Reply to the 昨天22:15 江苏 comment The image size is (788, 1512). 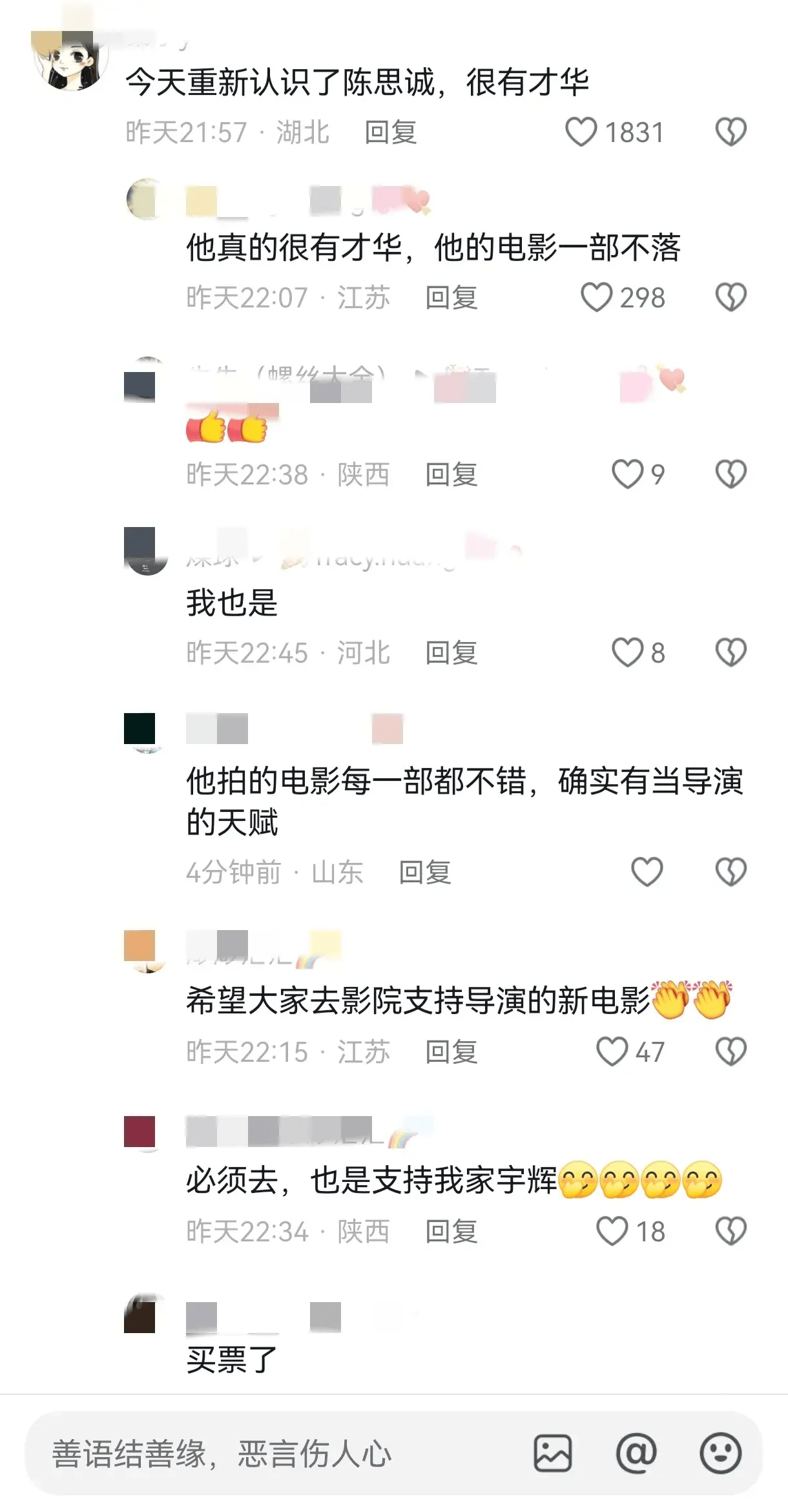451,1052
